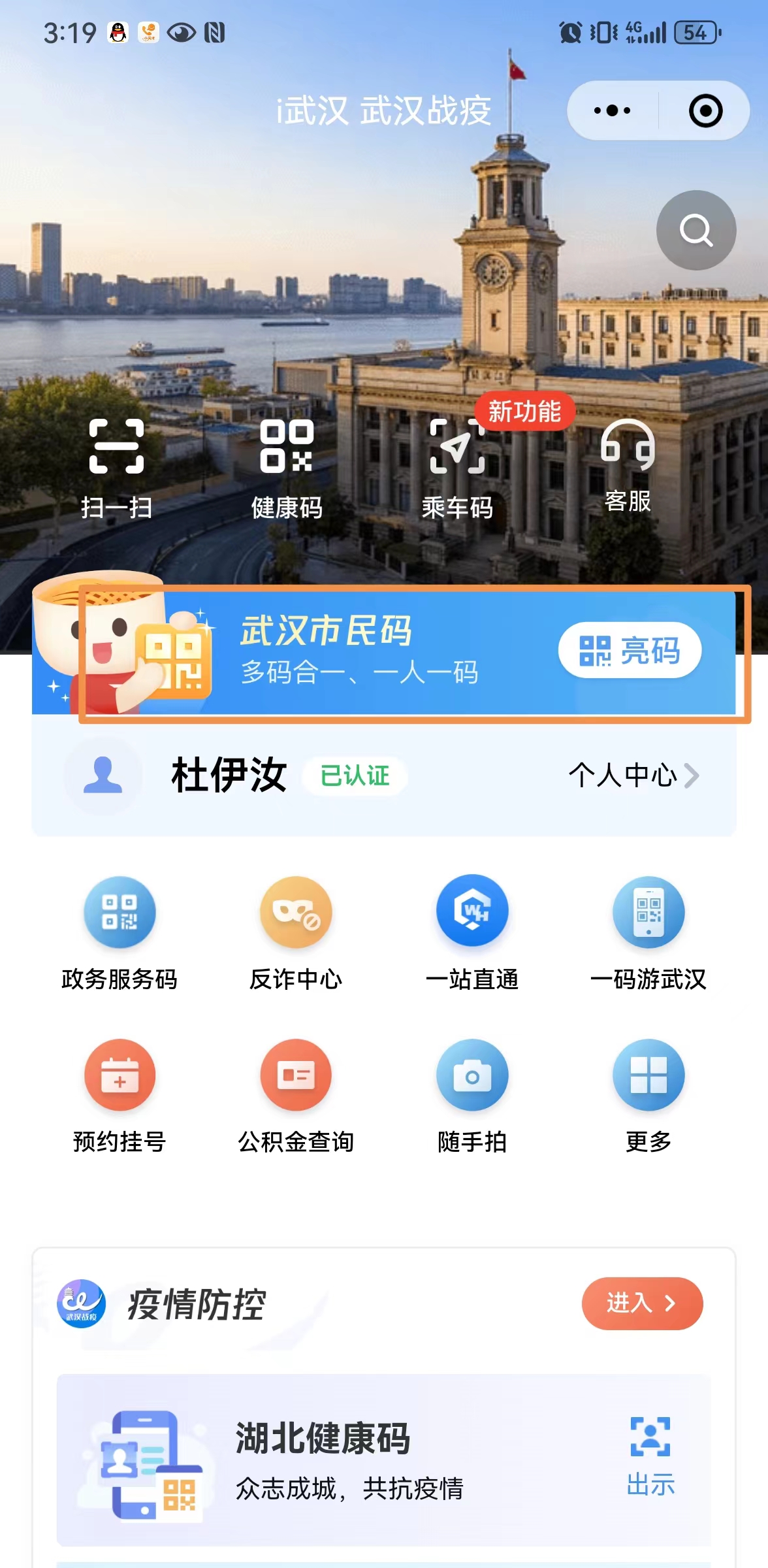Close the mini program with the circle button
Image resolution: width=768 pixels, height=1568 pixels.
[x=705, y=110]
